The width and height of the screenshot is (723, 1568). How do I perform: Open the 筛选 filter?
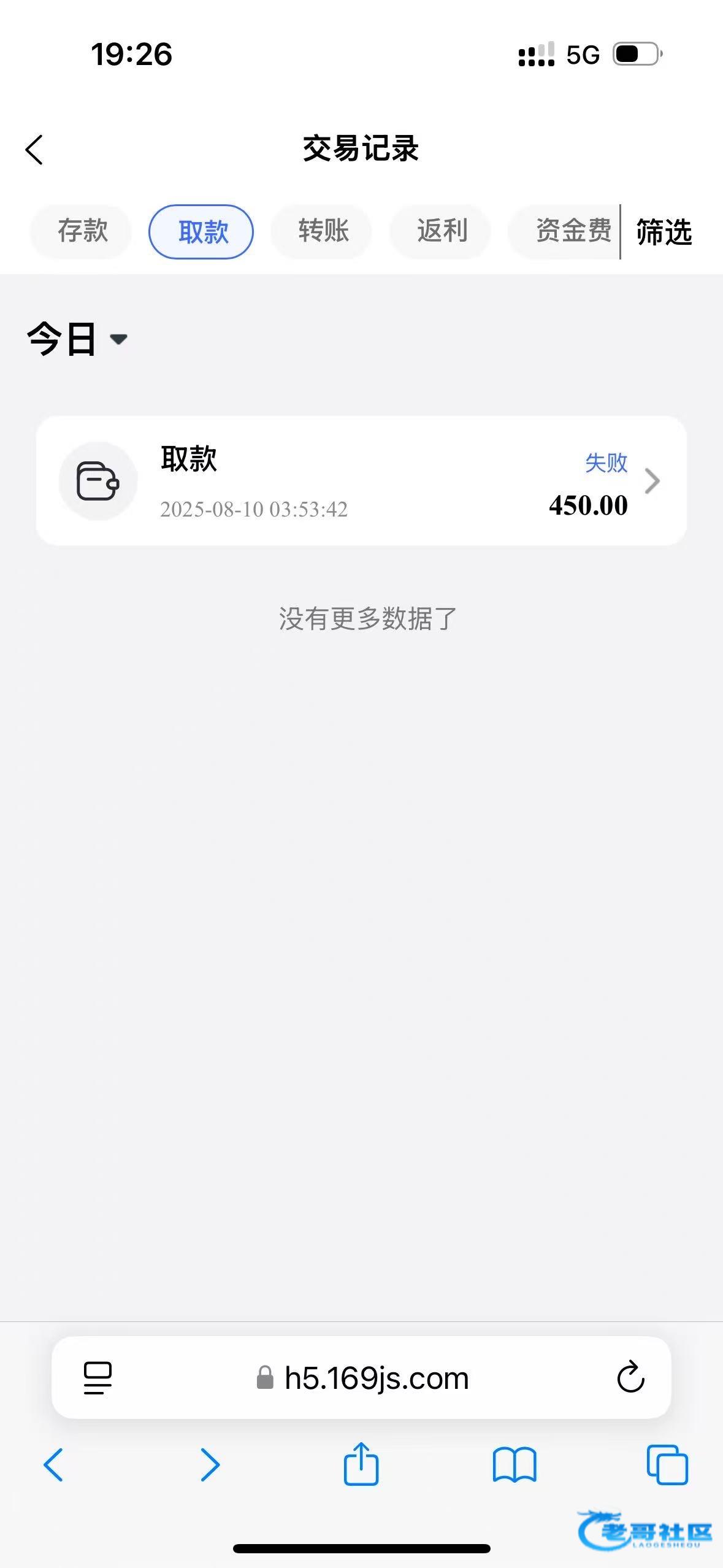[664, 232]
